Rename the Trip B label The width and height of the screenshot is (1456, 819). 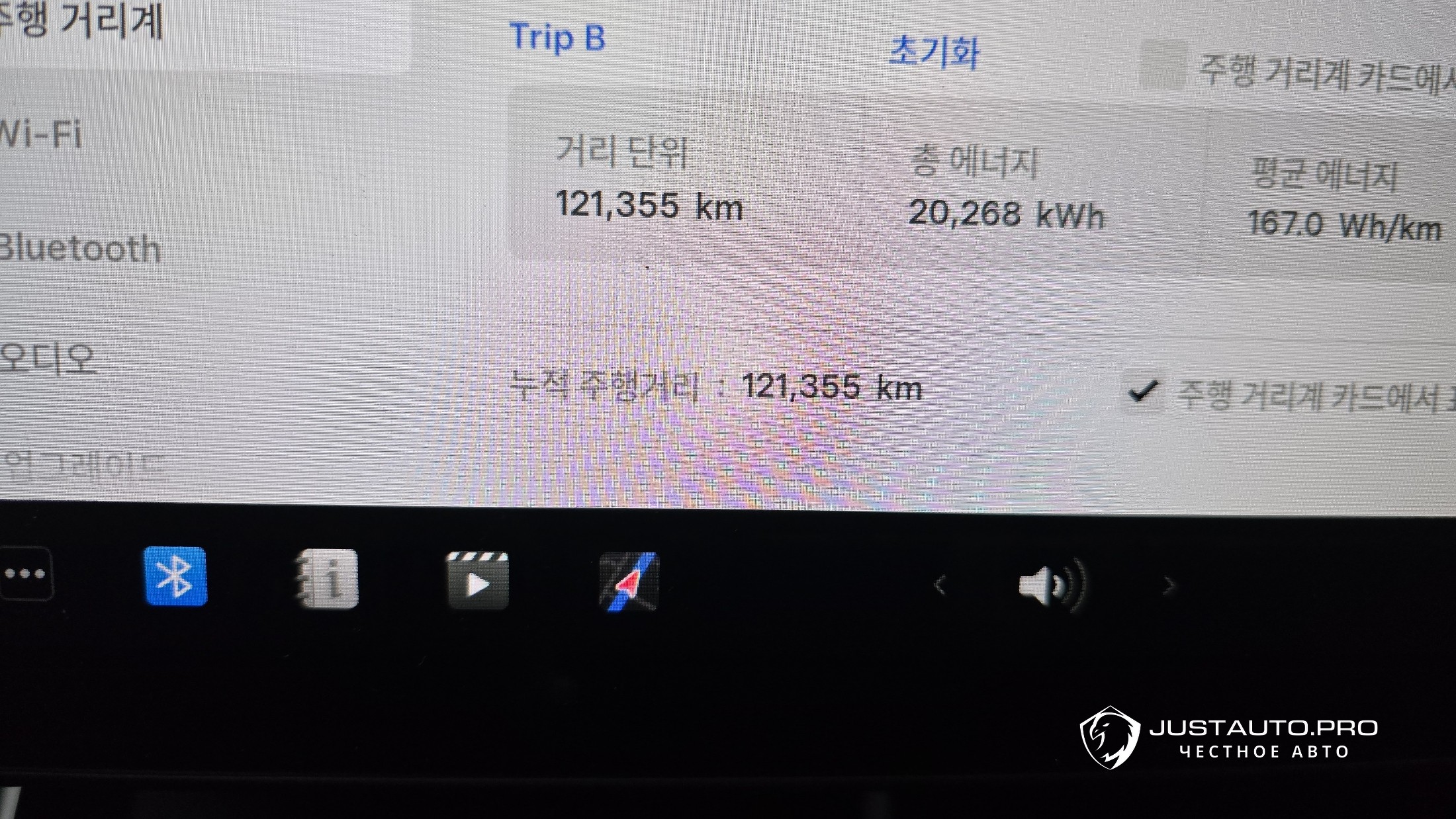pyautogui.click(x=557, y=38)
